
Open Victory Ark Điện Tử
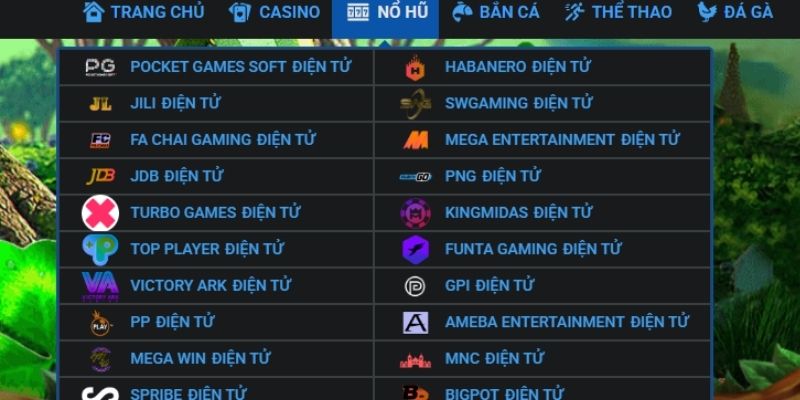point(210,285)
